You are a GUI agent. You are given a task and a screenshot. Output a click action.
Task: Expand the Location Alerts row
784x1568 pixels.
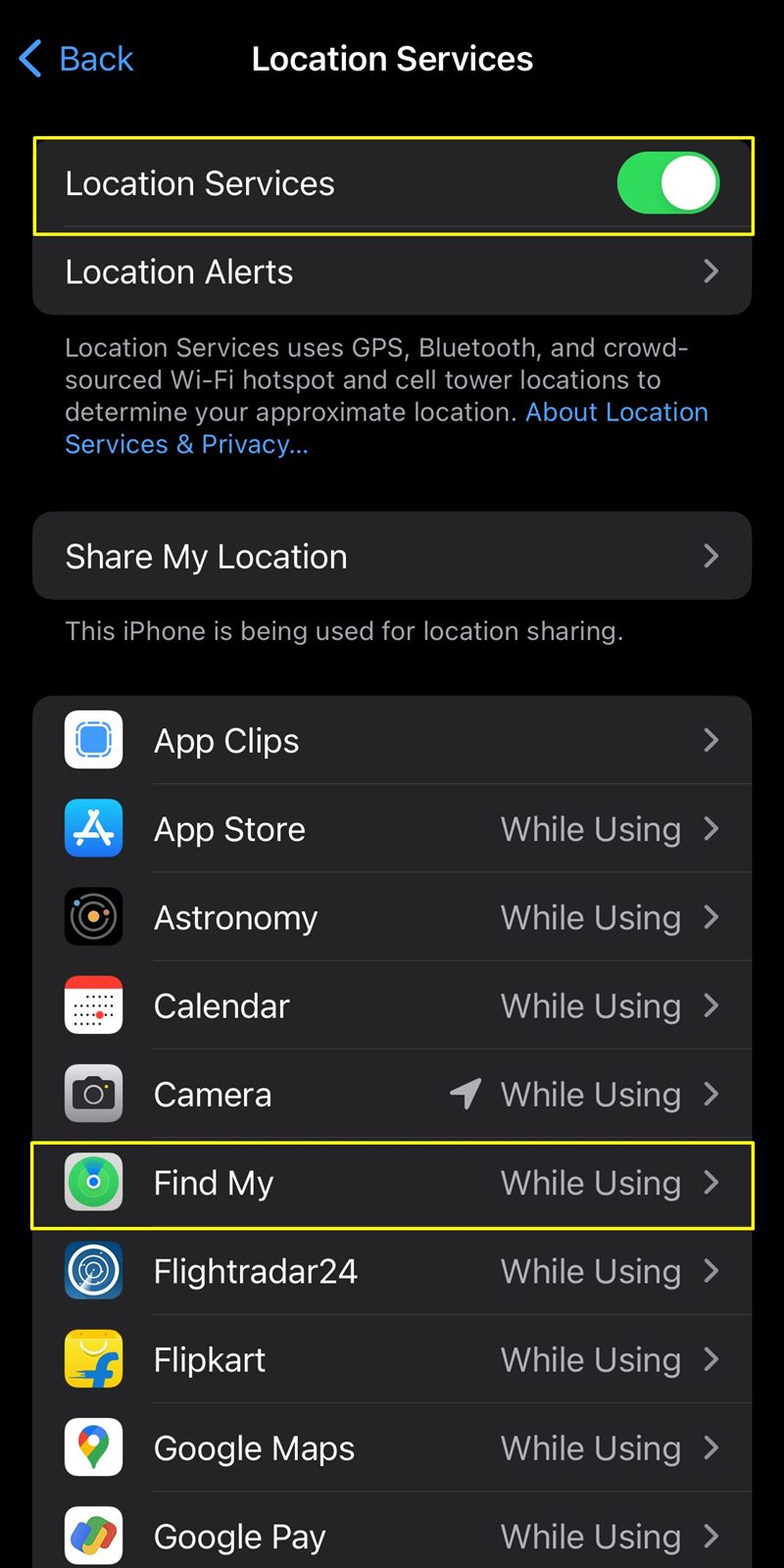392,271
